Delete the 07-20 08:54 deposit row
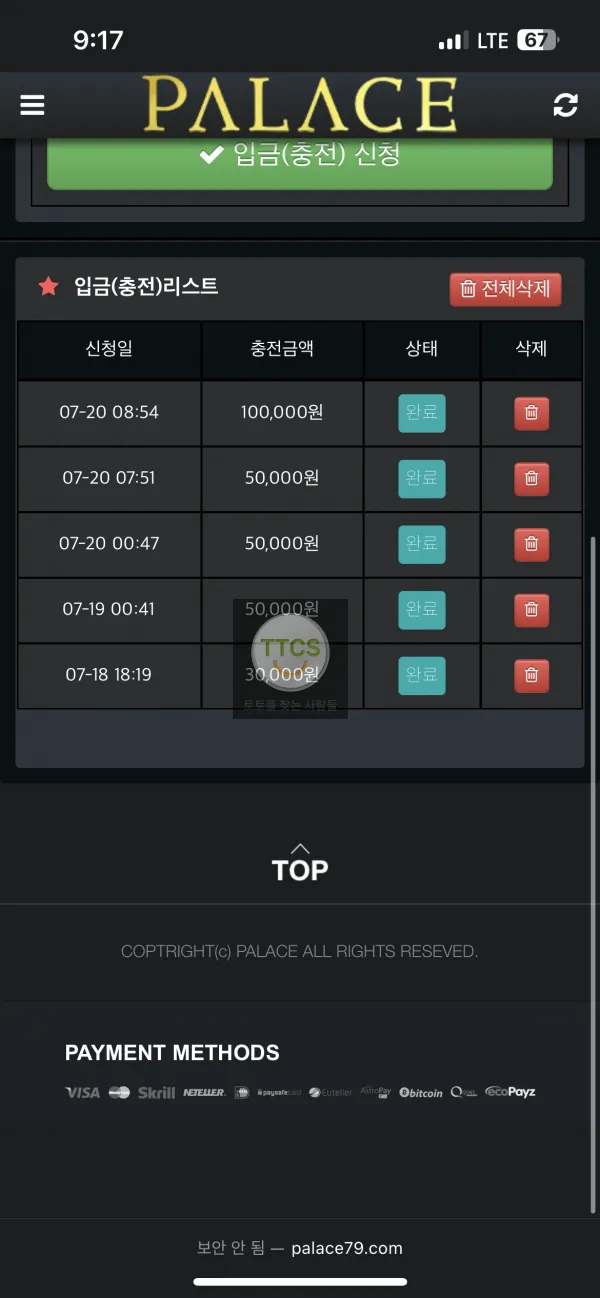The height and width of the screenshot is (1298, 600). (x=532, y=413)
